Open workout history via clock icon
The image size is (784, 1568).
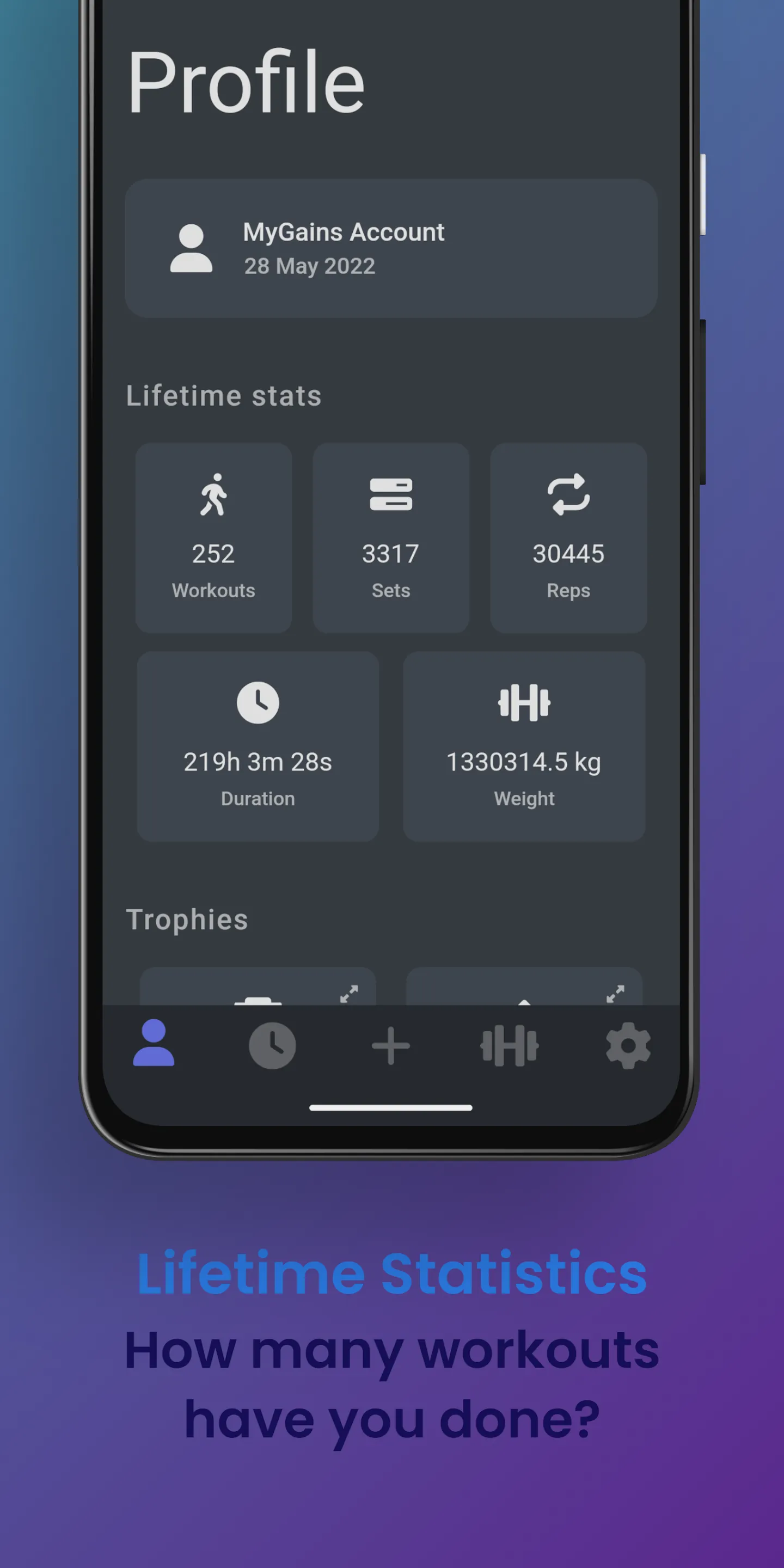[272, 1046]
